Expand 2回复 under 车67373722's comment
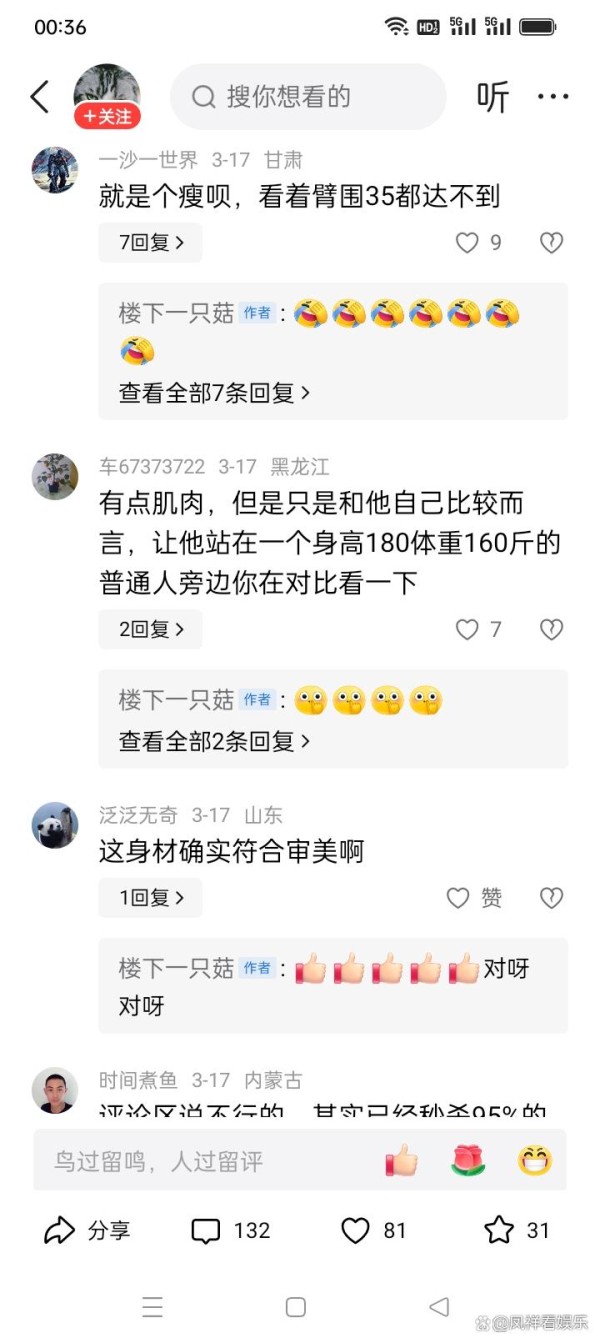600x1343 pixels. click(151, 630)
